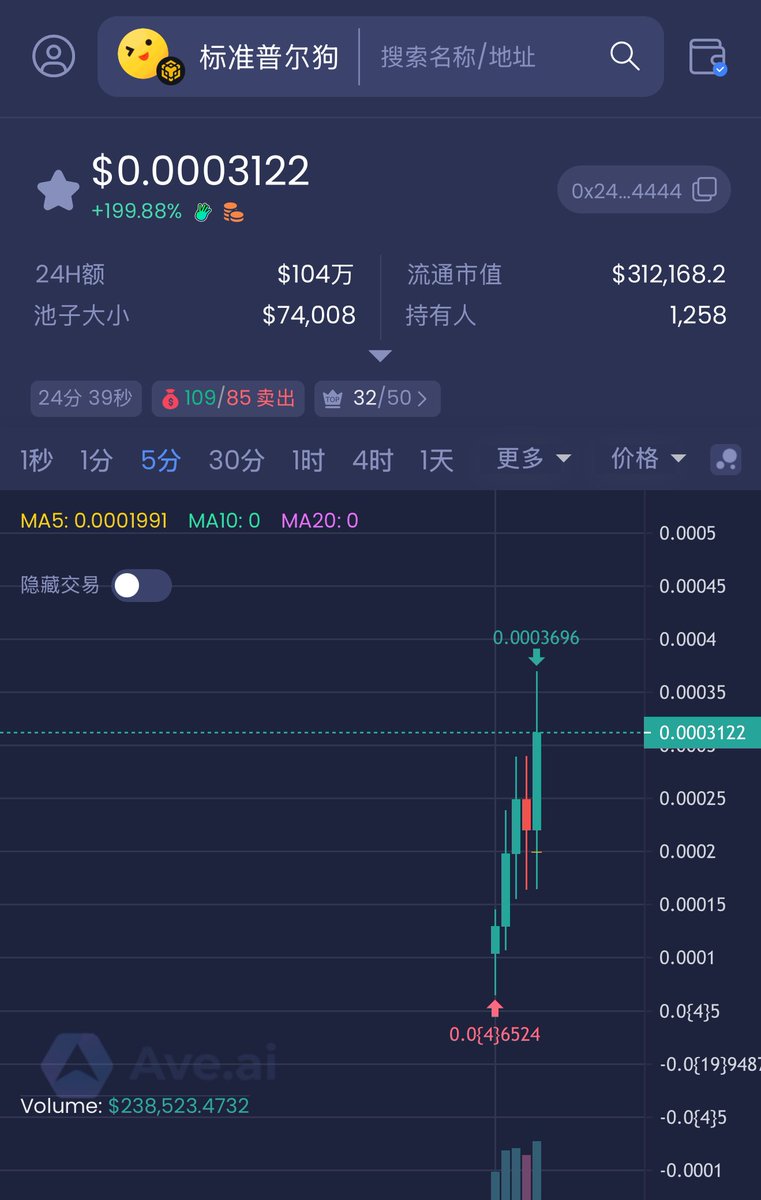Viewport: 761px width, 1200px height.
Task: Select the 5分 interval
Action: 160,460
